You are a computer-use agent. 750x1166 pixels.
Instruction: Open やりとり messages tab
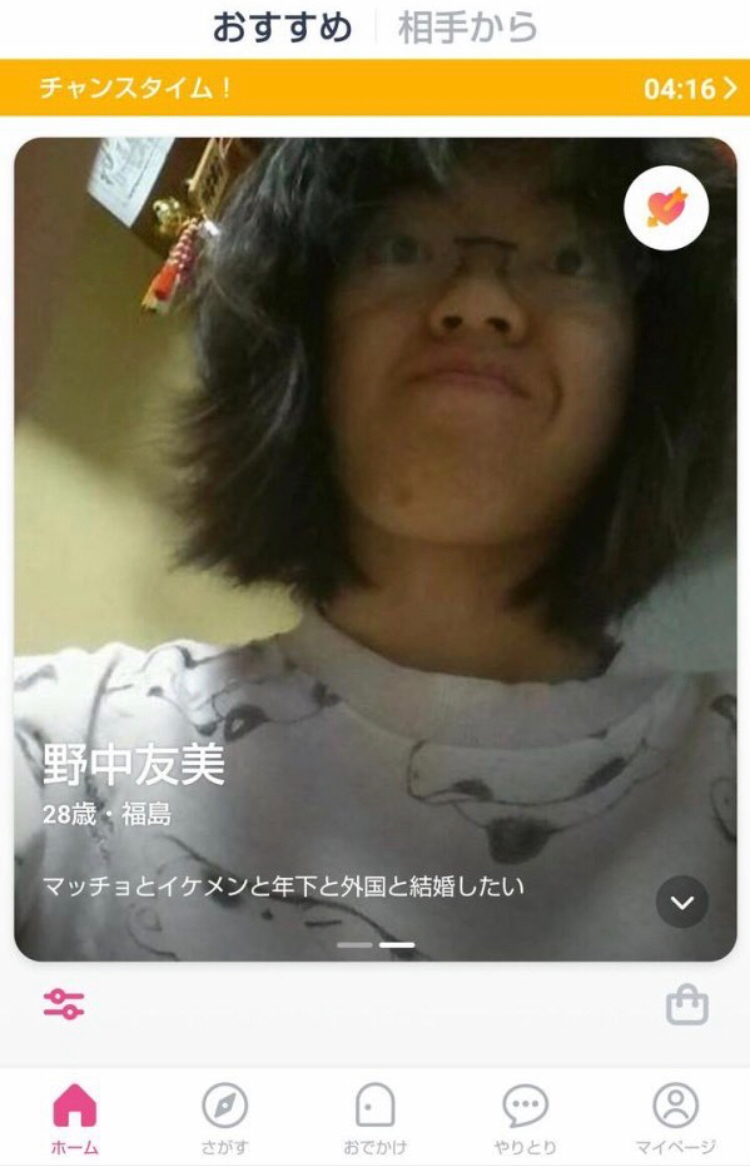(x=525, y=1118)
